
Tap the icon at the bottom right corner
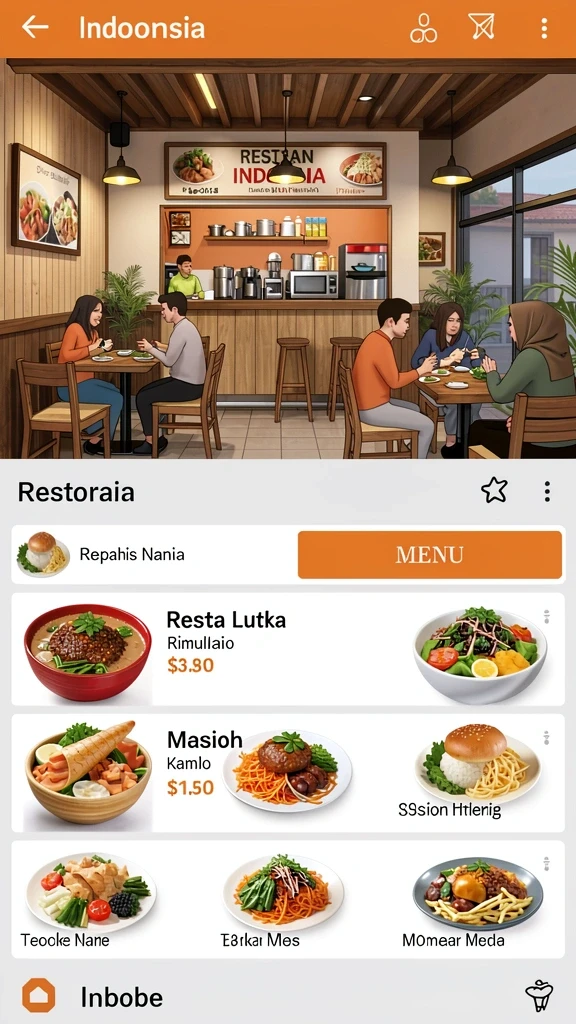coord(539,996)
